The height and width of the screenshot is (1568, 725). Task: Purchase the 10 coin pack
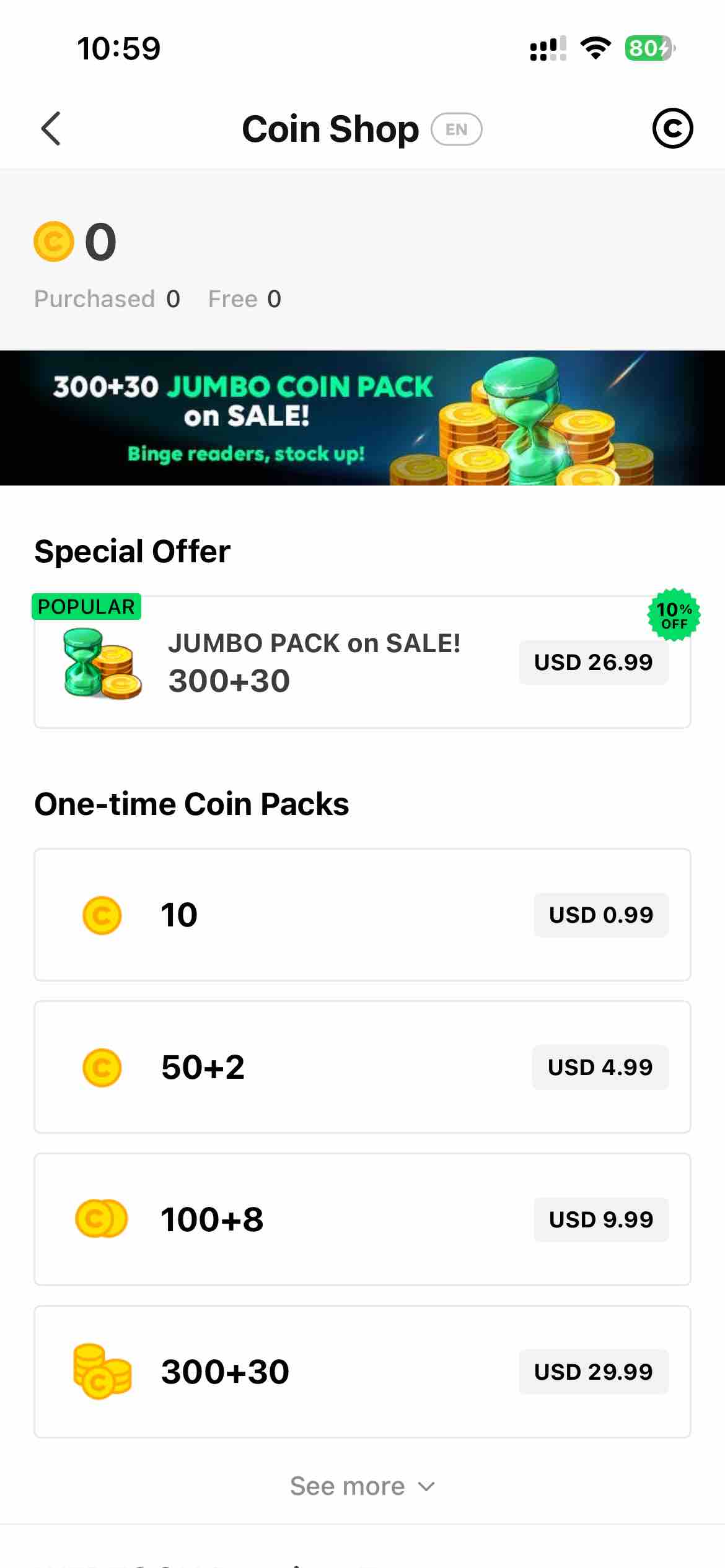click(600, 915)
